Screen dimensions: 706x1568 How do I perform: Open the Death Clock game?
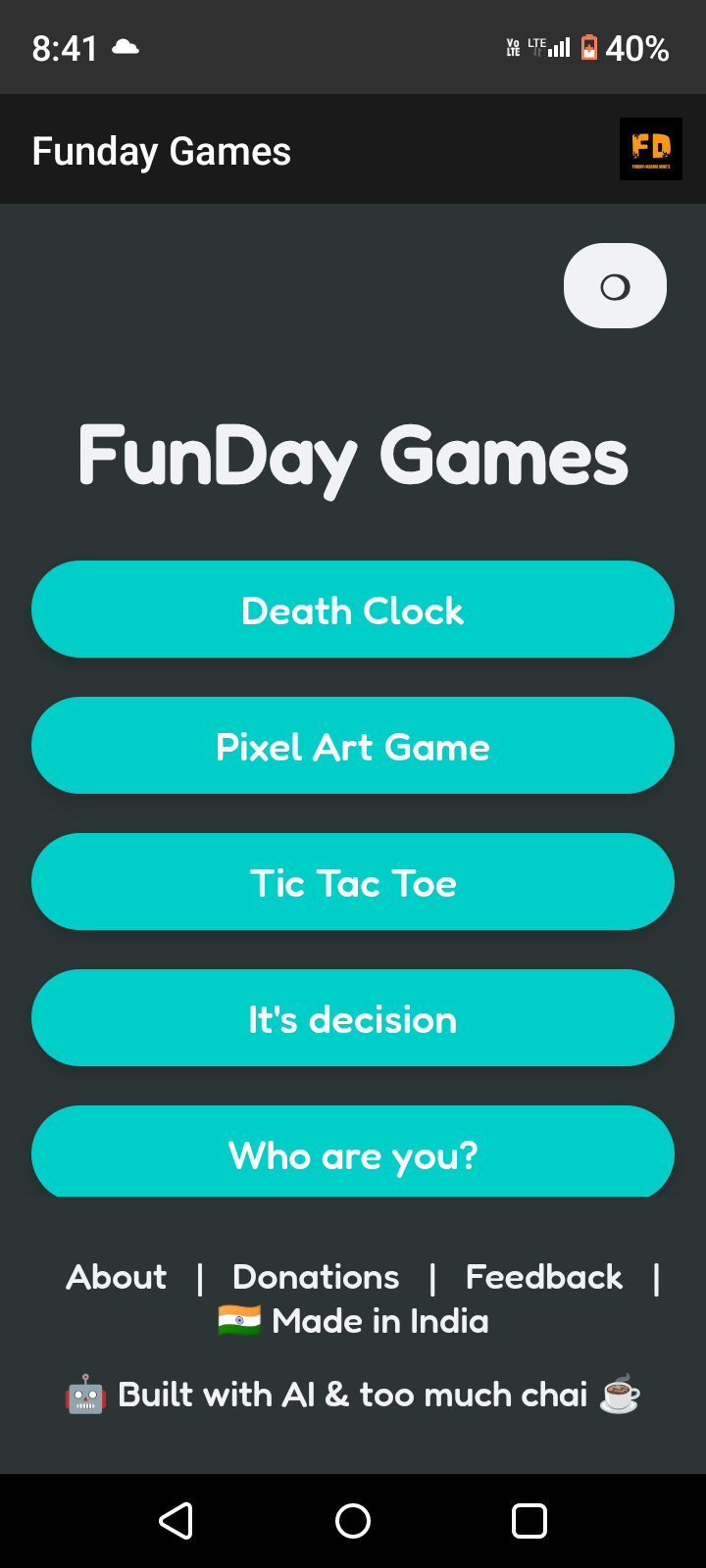click(353, 610)
